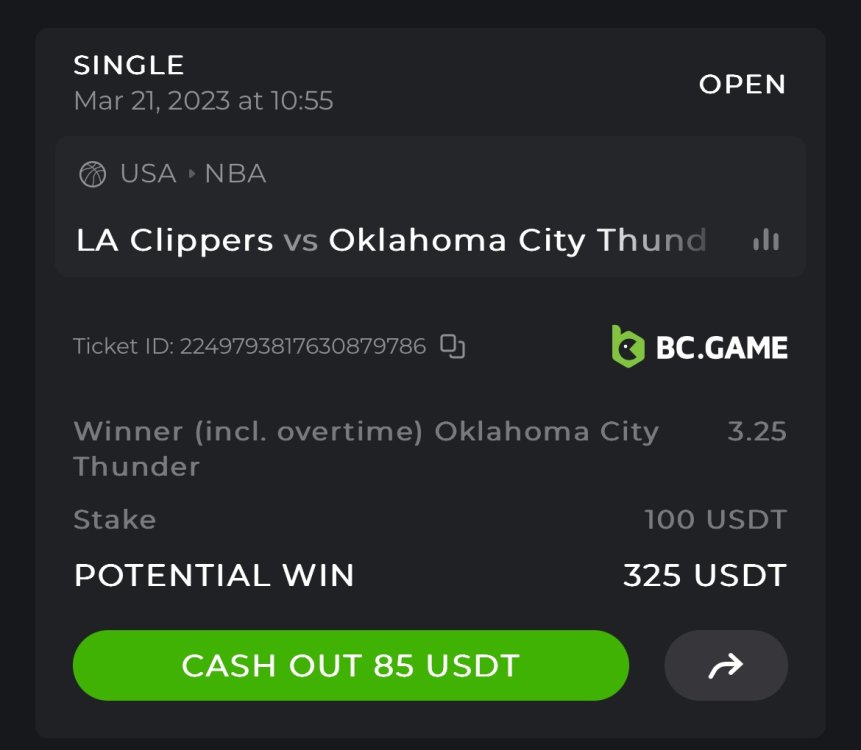Tap the Cash Out 85 USDT button
Image resolution: width=861 pixels, height=750 pixels.
350,665
